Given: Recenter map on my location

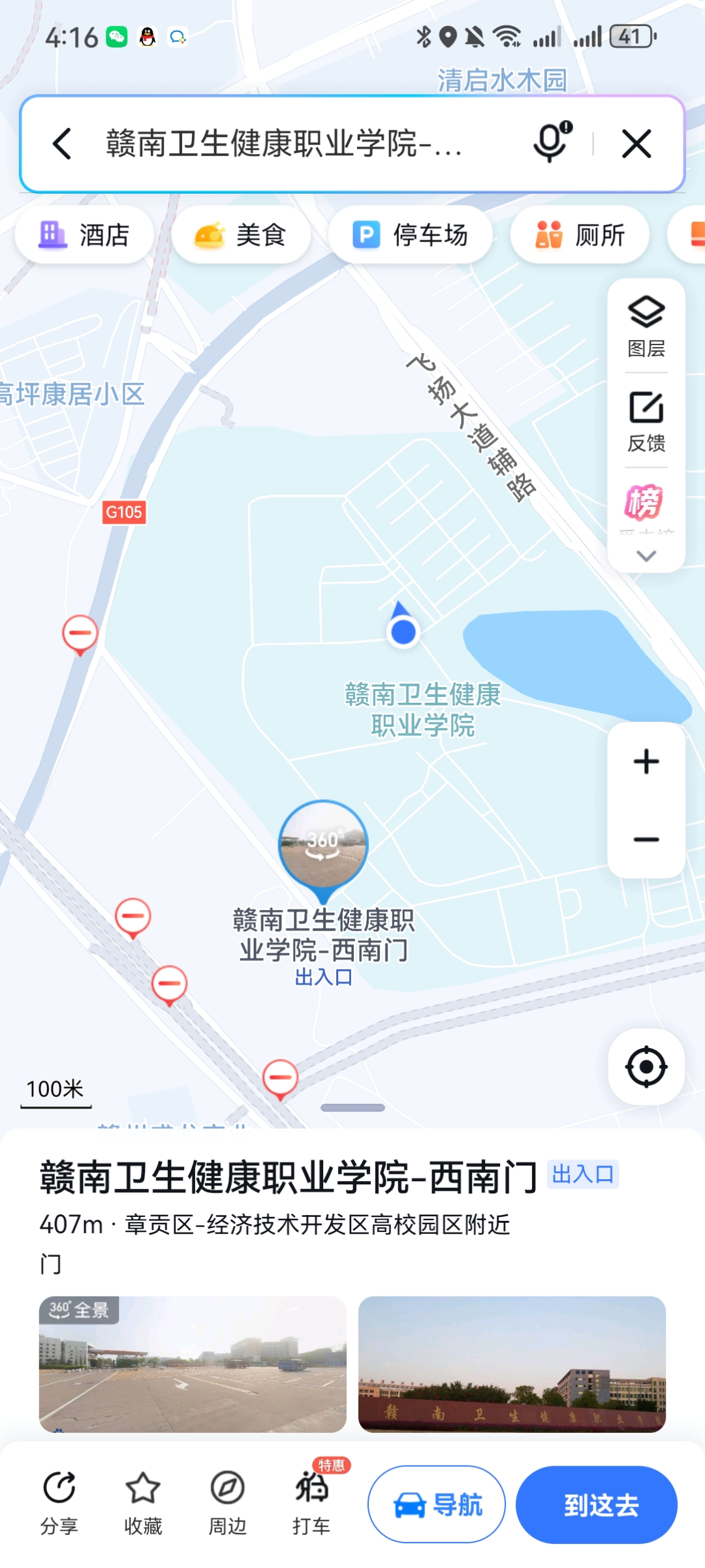Looking at the screenshot, I should (x=646, y=1067).
